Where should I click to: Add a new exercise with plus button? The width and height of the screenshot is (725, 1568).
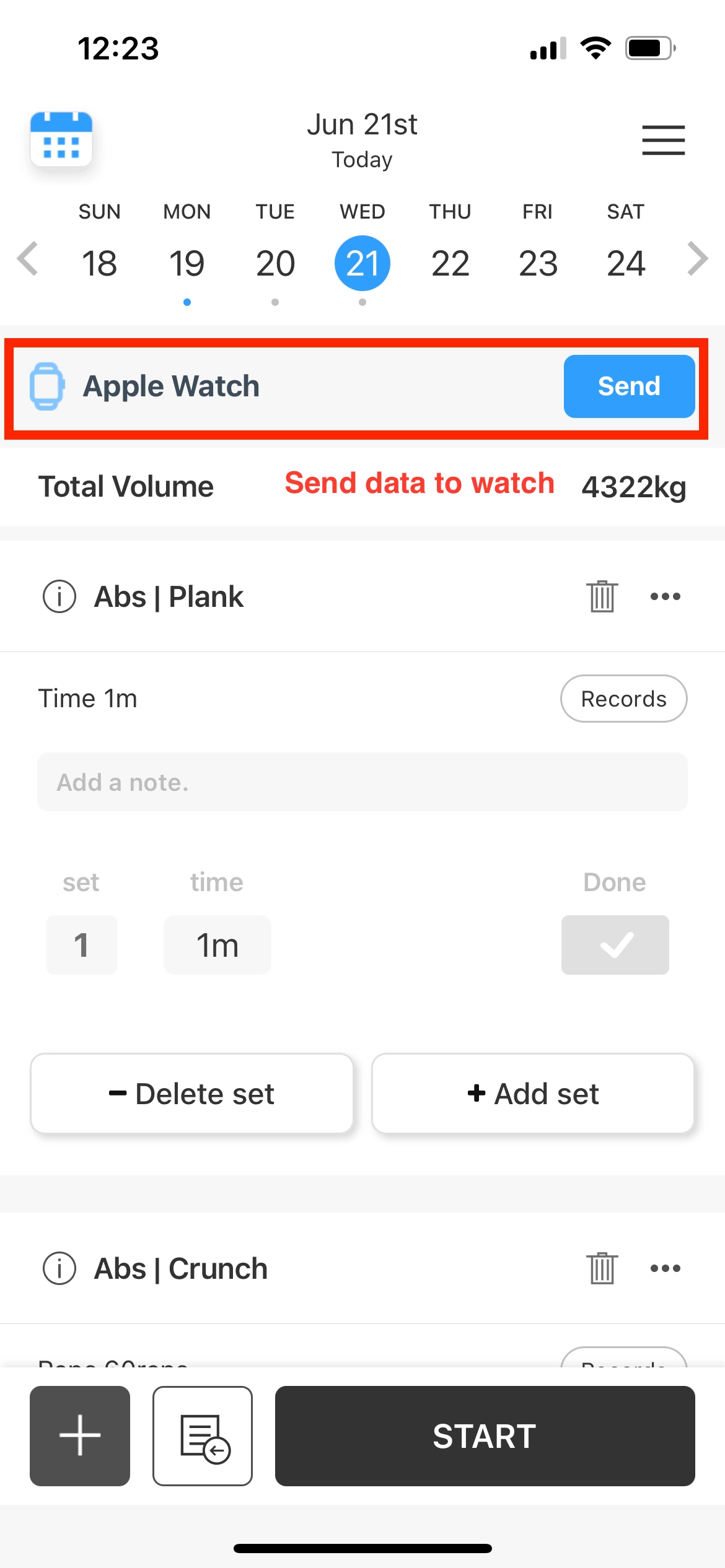click(x=80, y=1435)
